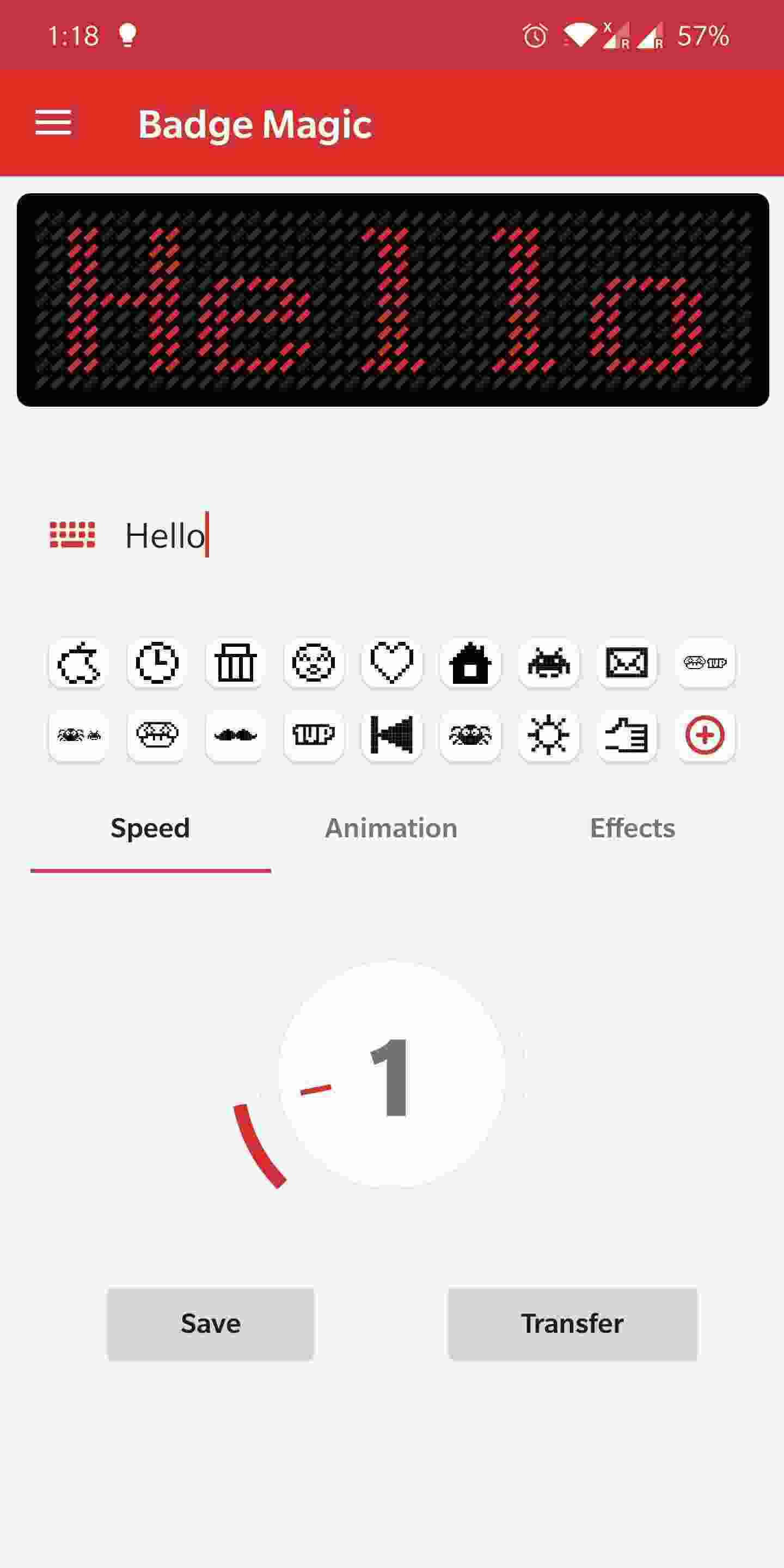Open the keyboard input mode icon

tap(72, 534)
